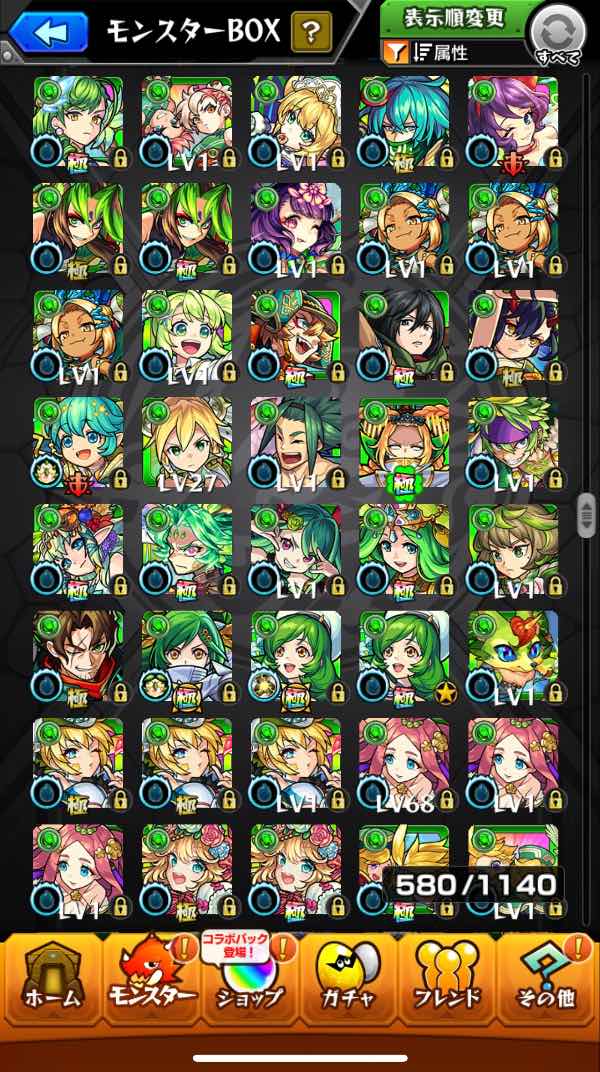
Task: Change display order via 表示順変更
Action: click(x=453, y=19)
